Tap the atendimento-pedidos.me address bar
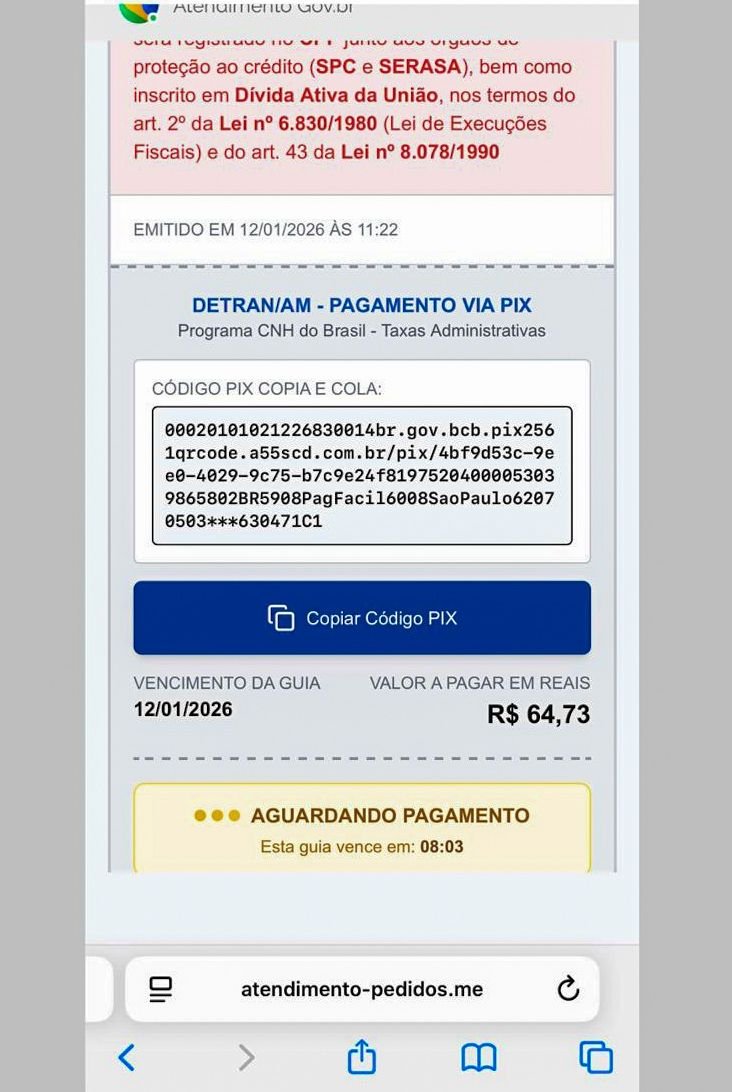Screen dimensions: 732x1092 click(362, 989)
